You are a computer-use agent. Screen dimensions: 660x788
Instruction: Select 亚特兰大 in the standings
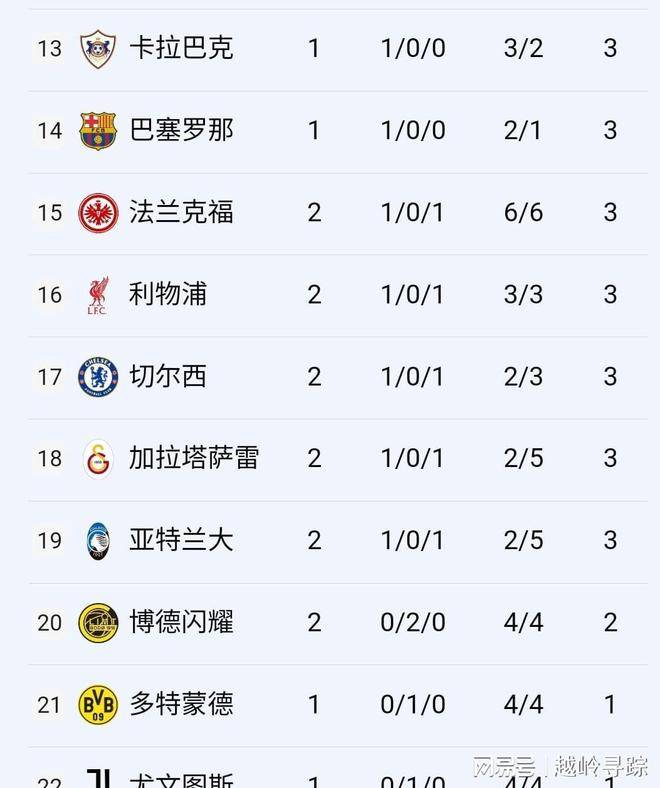coord(338,541)
